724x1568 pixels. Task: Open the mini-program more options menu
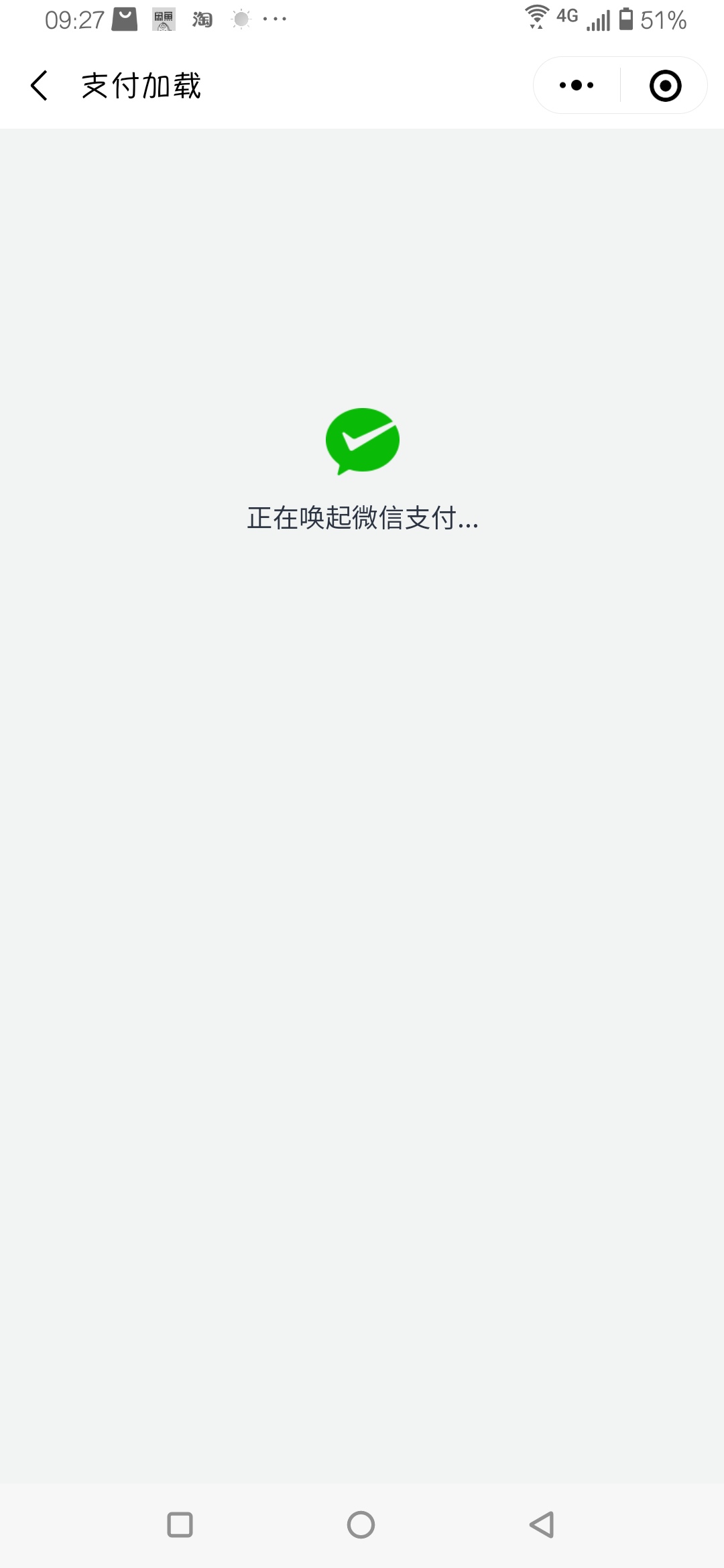(573, 84)
